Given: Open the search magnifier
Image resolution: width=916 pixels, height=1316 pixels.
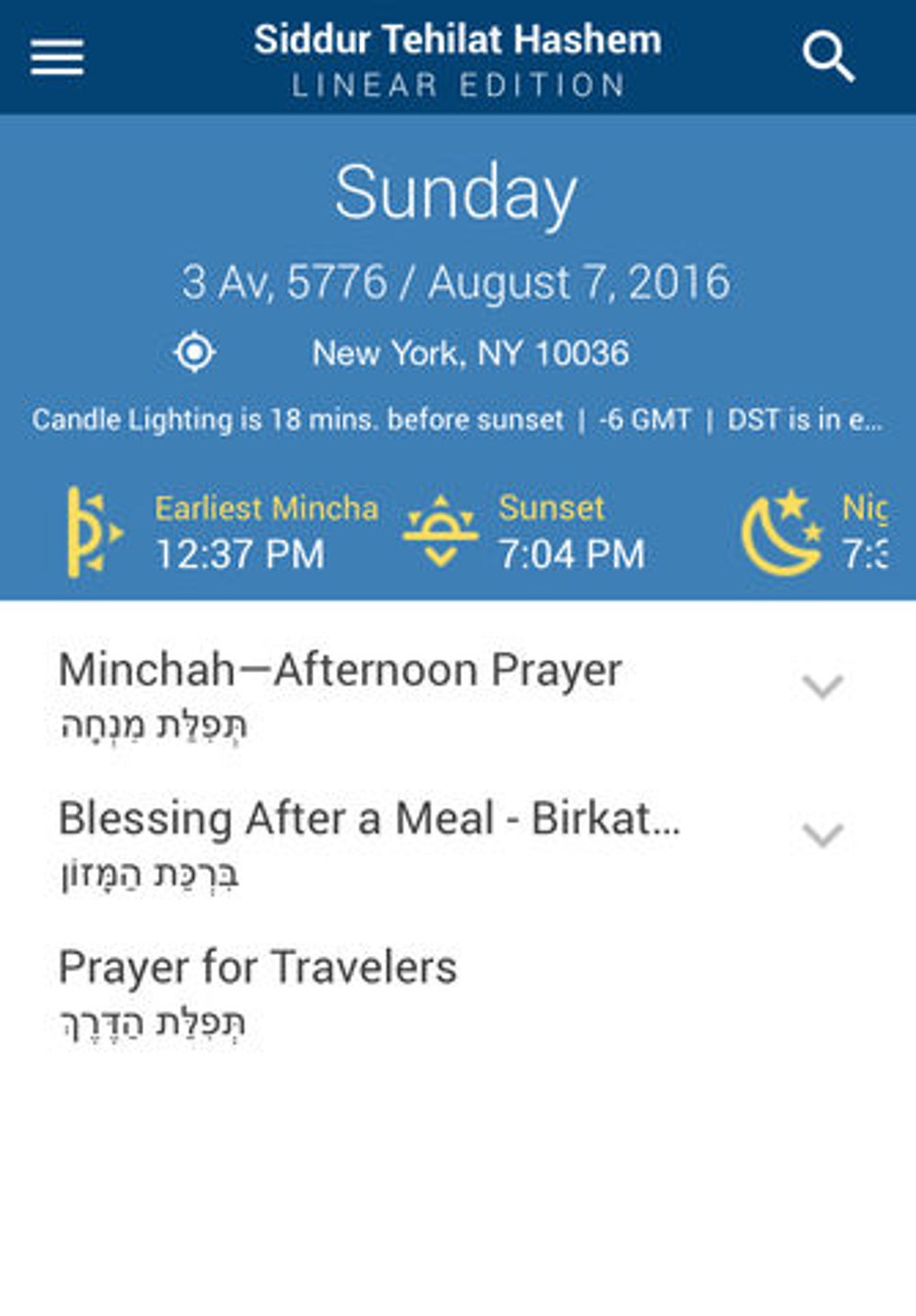Looking at the screenshot, I should click(827, 57).
